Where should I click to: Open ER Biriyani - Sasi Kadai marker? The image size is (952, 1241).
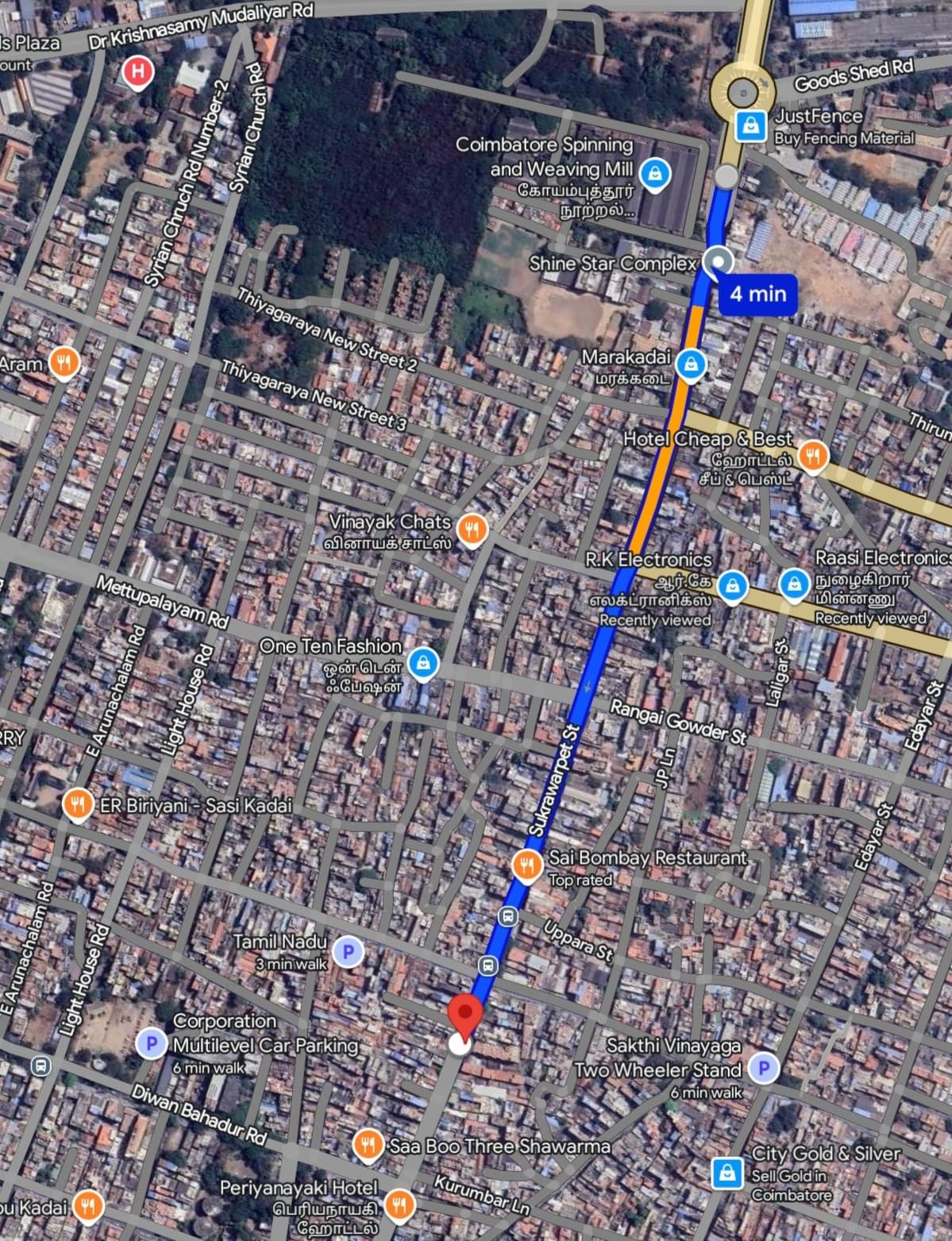(x=78, y=805)
